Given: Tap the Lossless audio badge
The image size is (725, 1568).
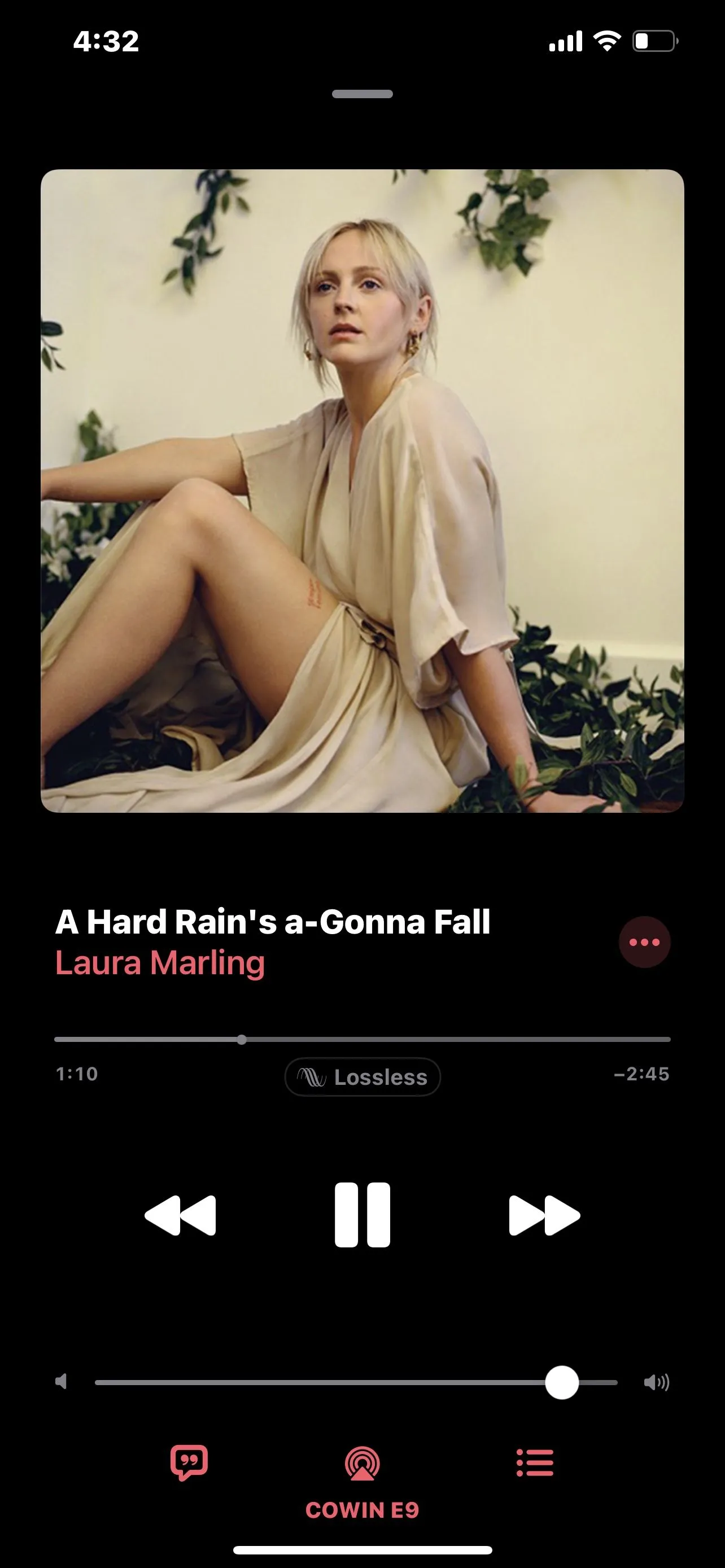Looking at the screenshot, I should [x=362, y=1077].
